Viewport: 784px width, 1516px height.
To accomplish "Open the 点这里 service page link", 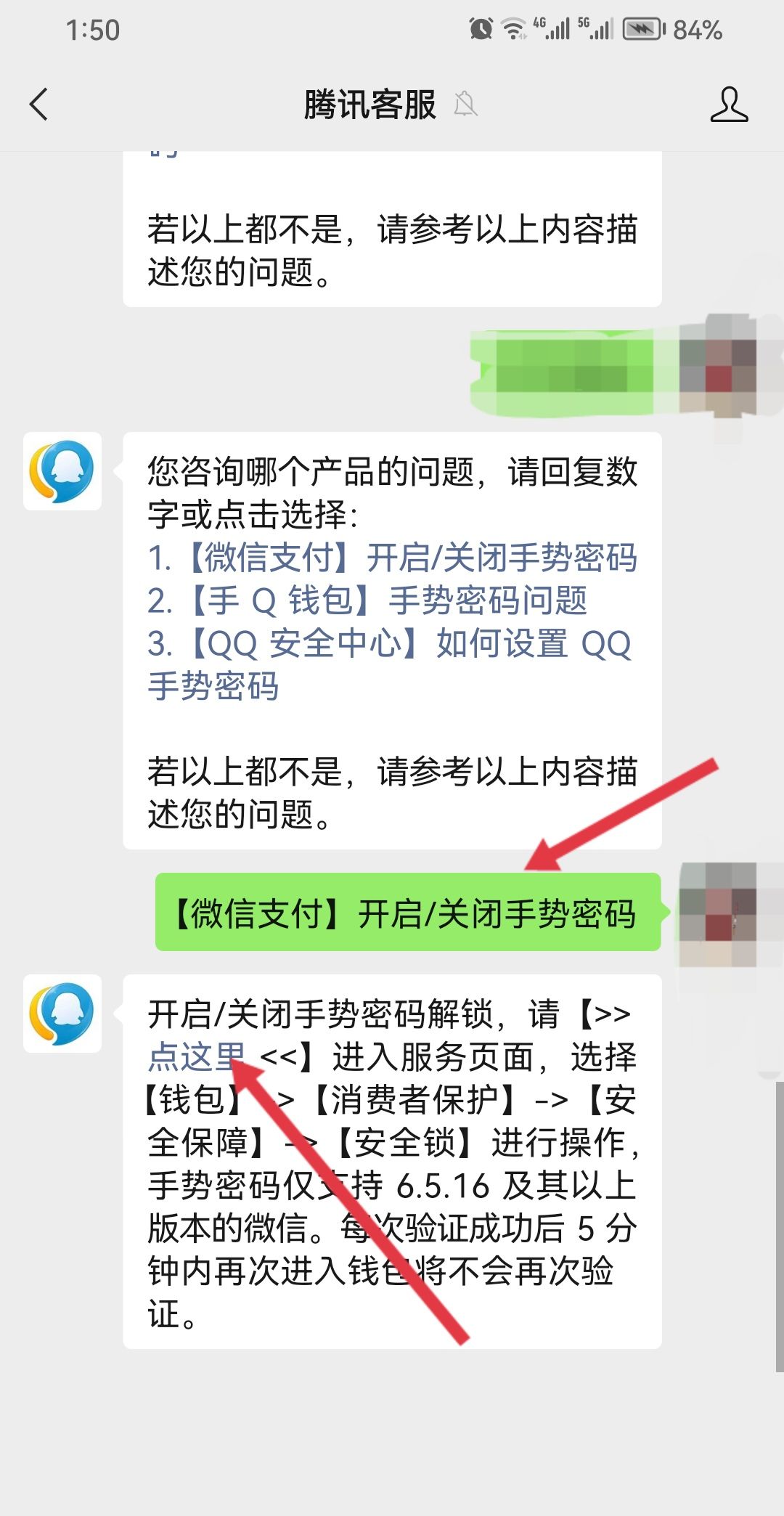I will coord(195,1056).
